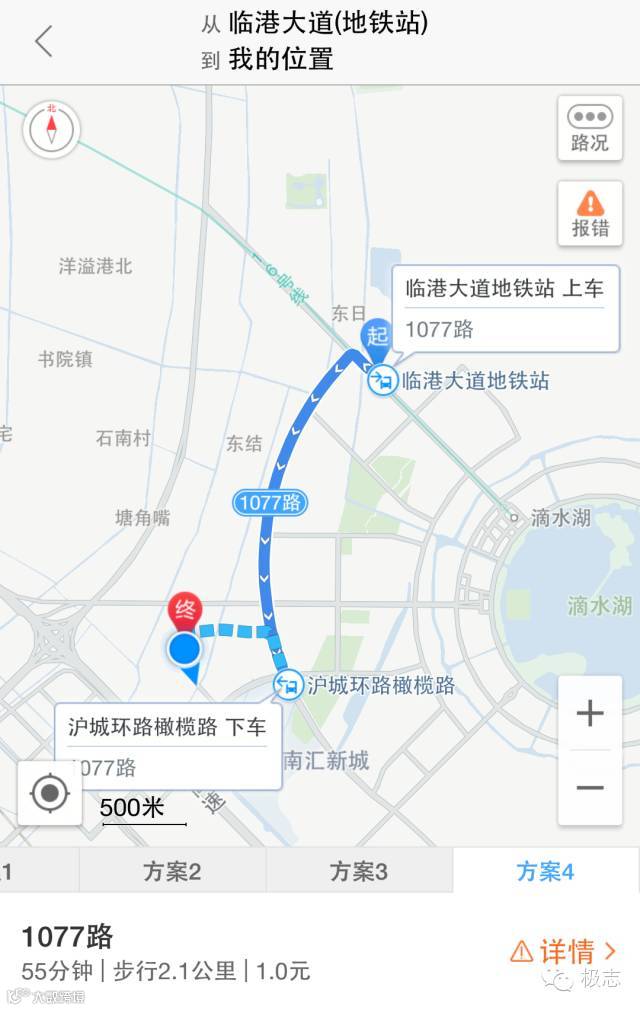Tap the 临港大道地铁站 上车 boarding bubble
The width and height of the screenshot is (640, 1010).
[x=505, y=308]
